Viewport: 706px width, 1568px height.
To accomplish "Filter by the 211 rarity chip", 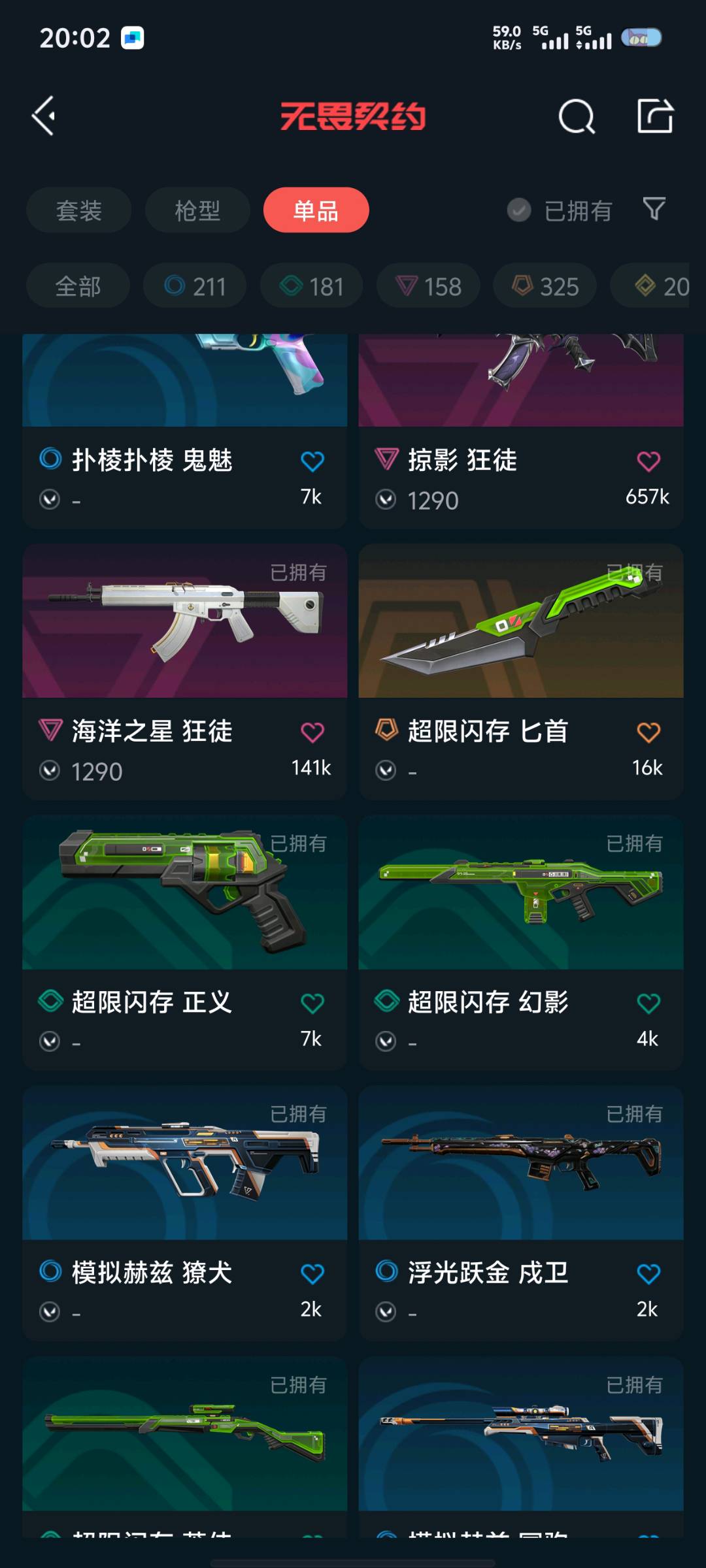I will (195, 286).
